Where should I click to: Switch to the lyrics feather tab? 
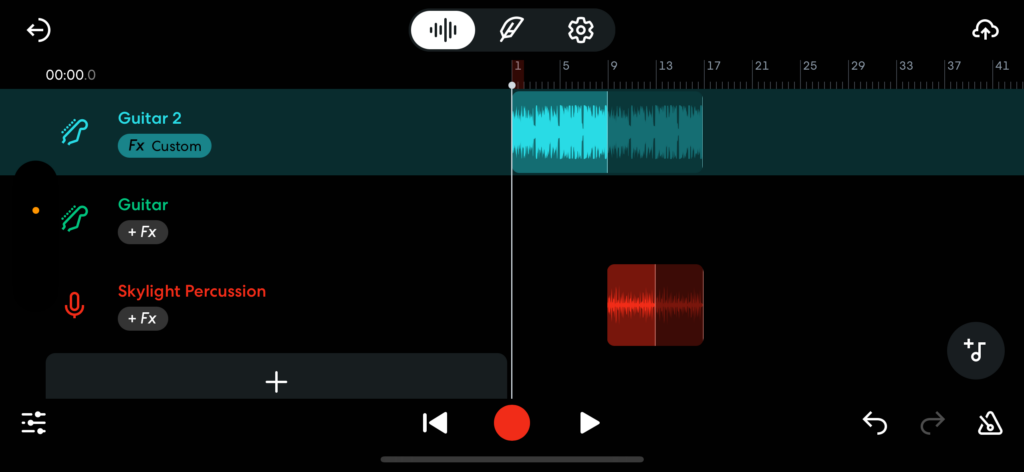click(x=511, y=30)
